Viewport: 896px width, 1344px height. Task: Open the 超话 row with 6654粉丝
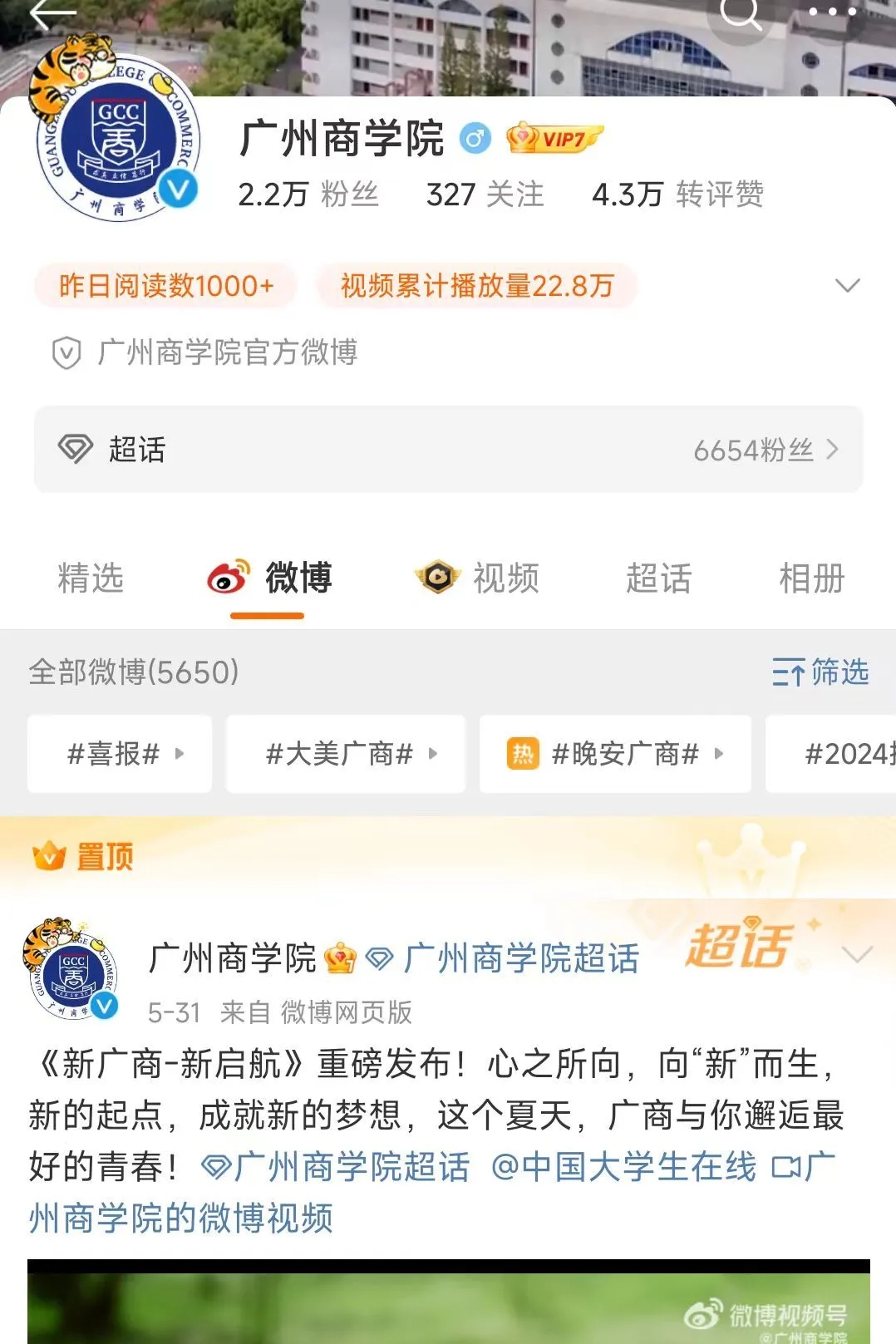point(448,450)
